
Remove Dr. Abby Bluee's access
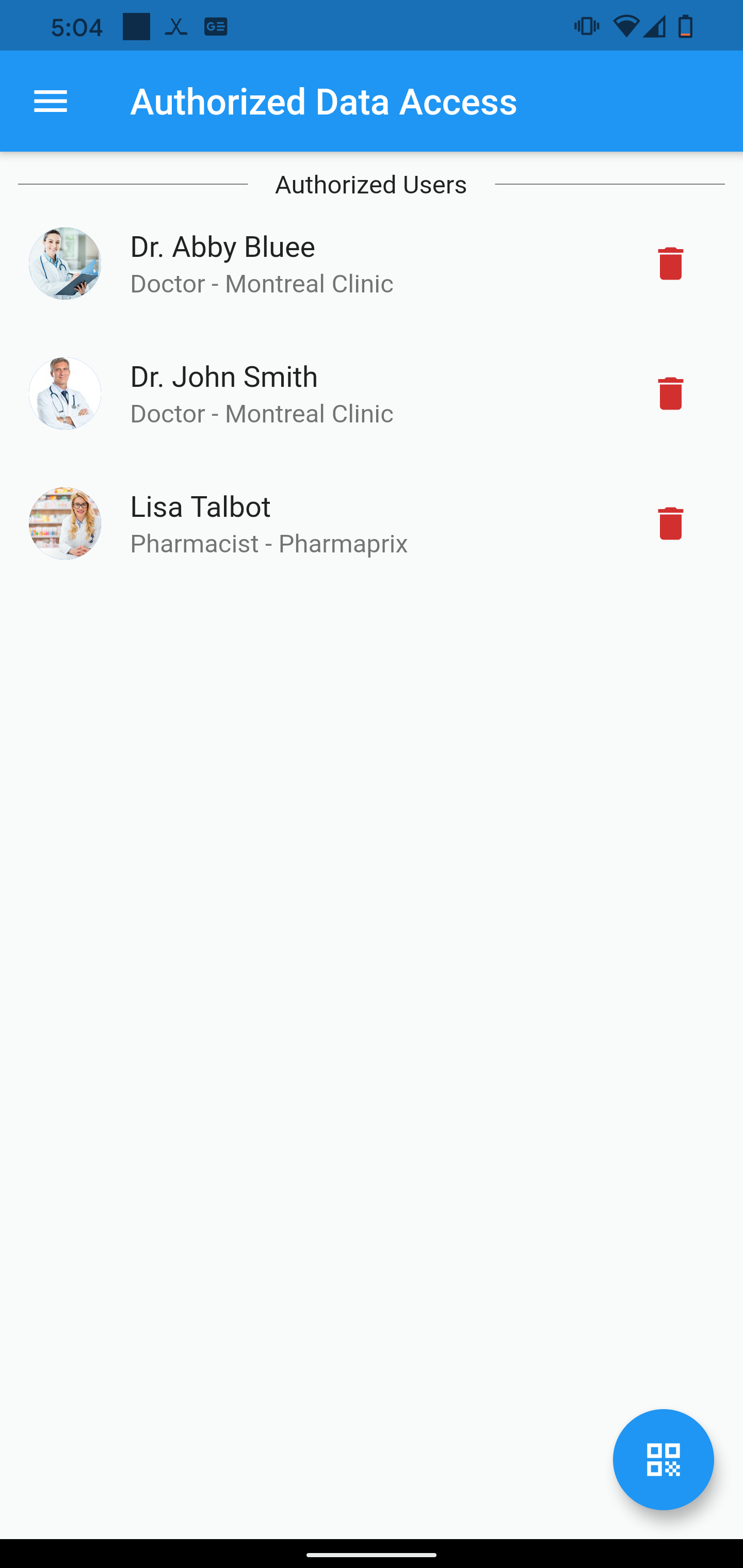pos(670,264)
